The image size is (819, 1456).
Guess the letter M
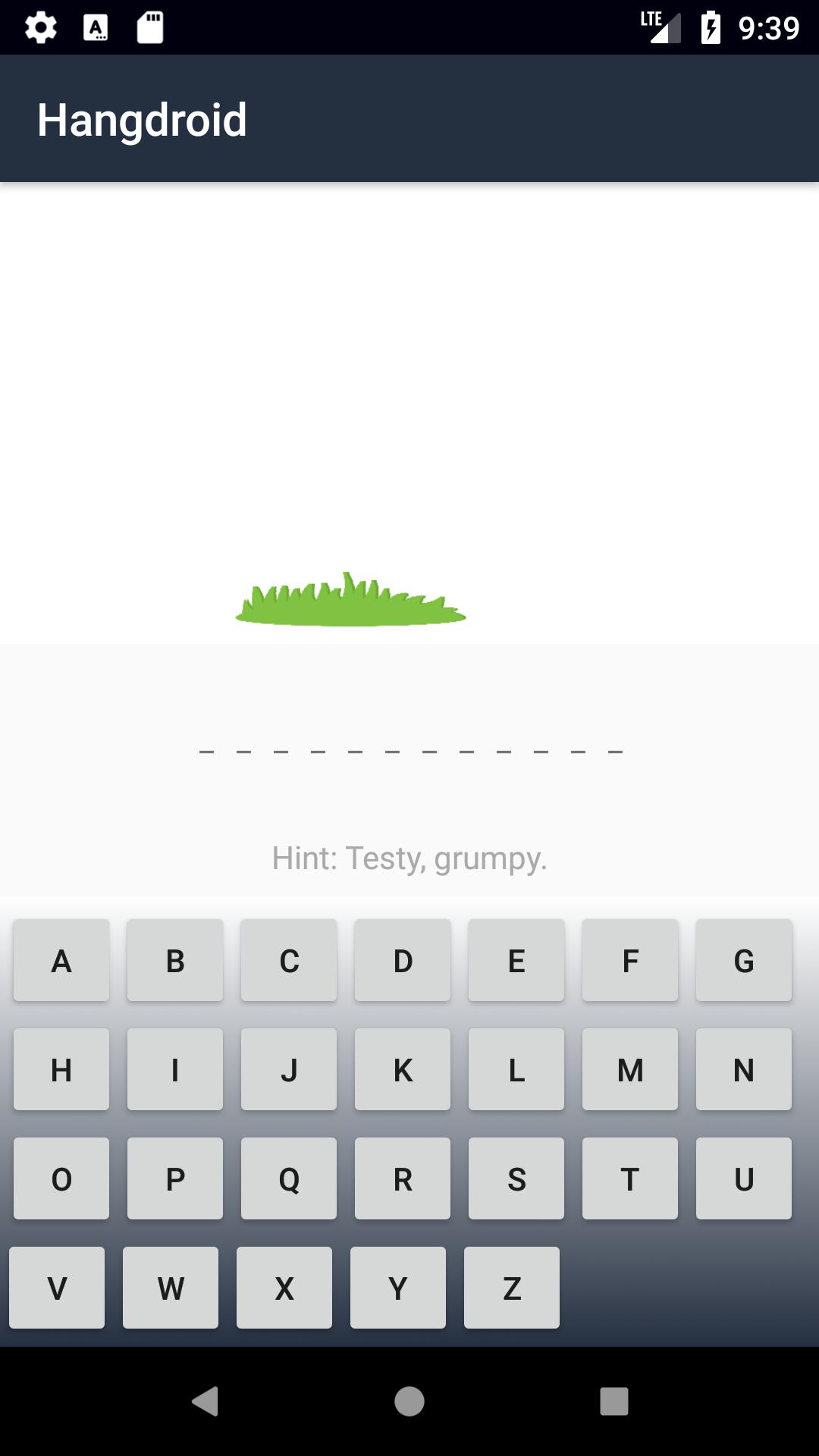[629, 1070]
